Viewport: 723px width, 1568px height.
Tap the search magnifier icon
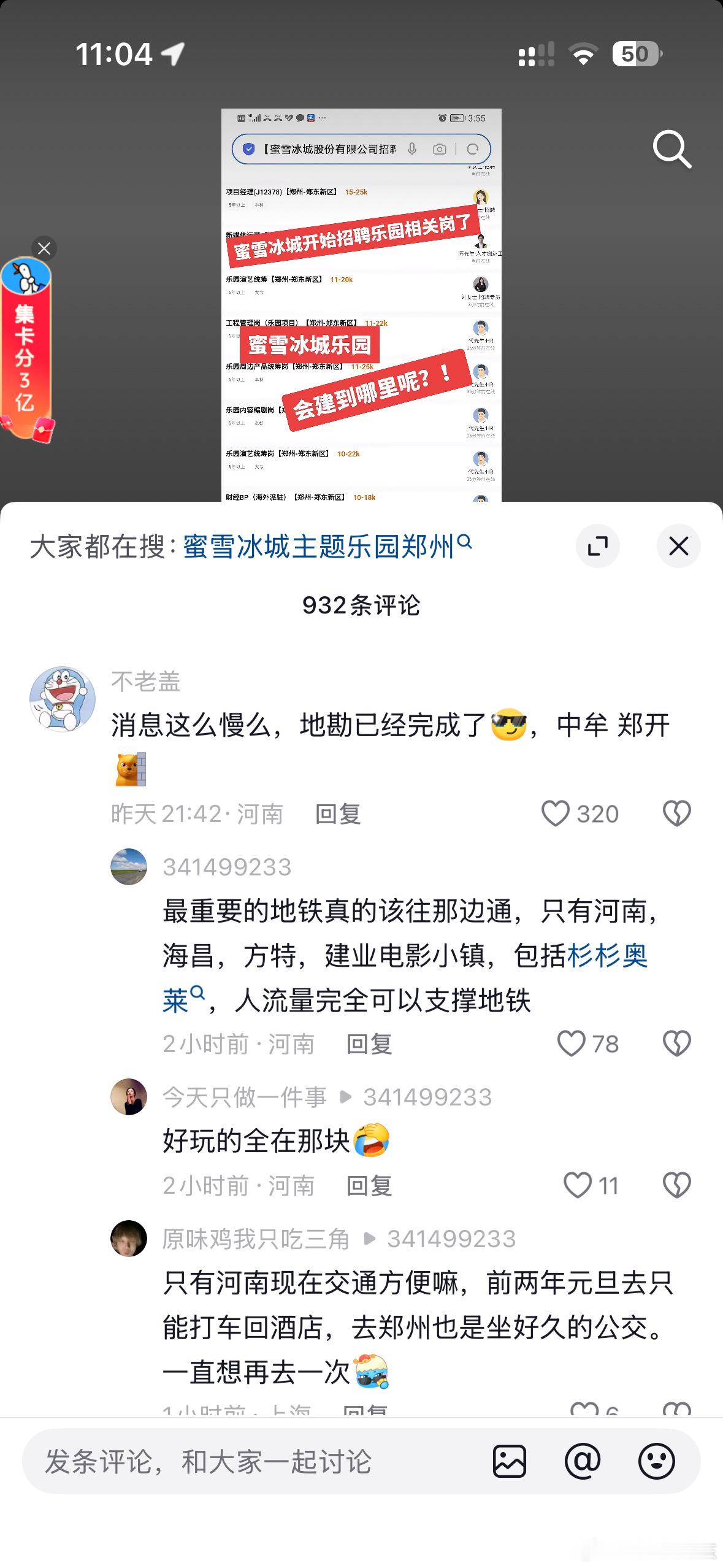point(672,148)
